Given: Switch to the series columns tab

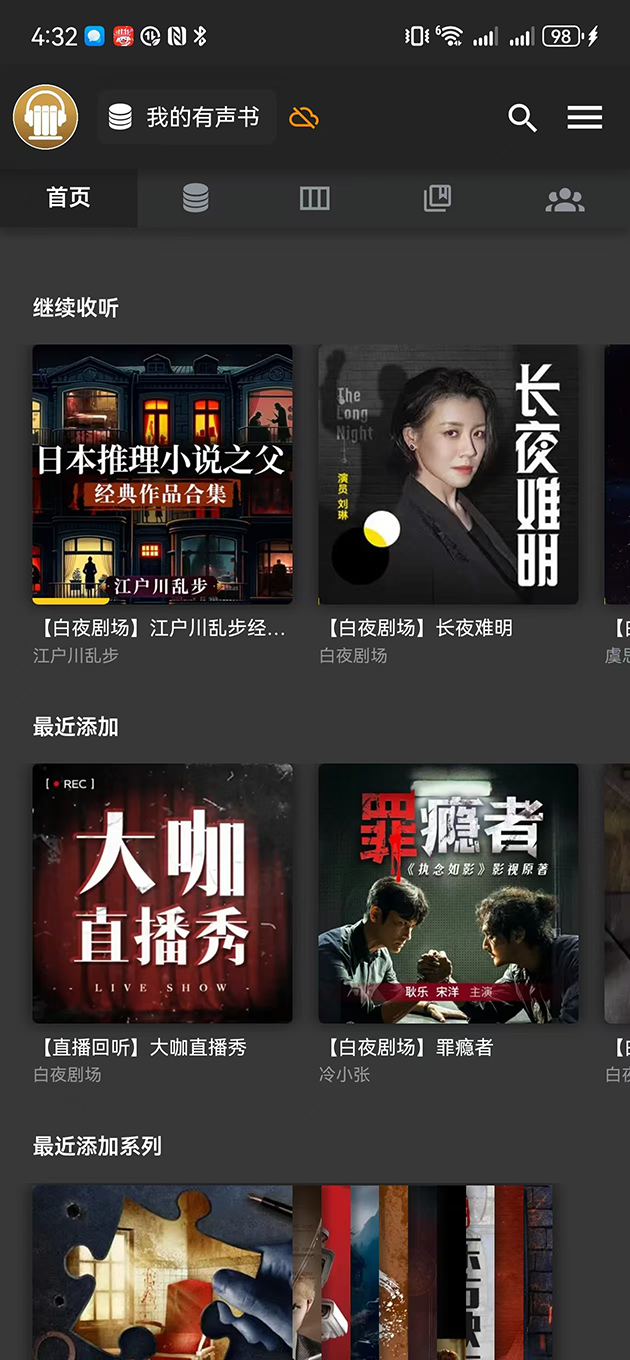Looking at the screenshot, I should [x=314, y=198].
